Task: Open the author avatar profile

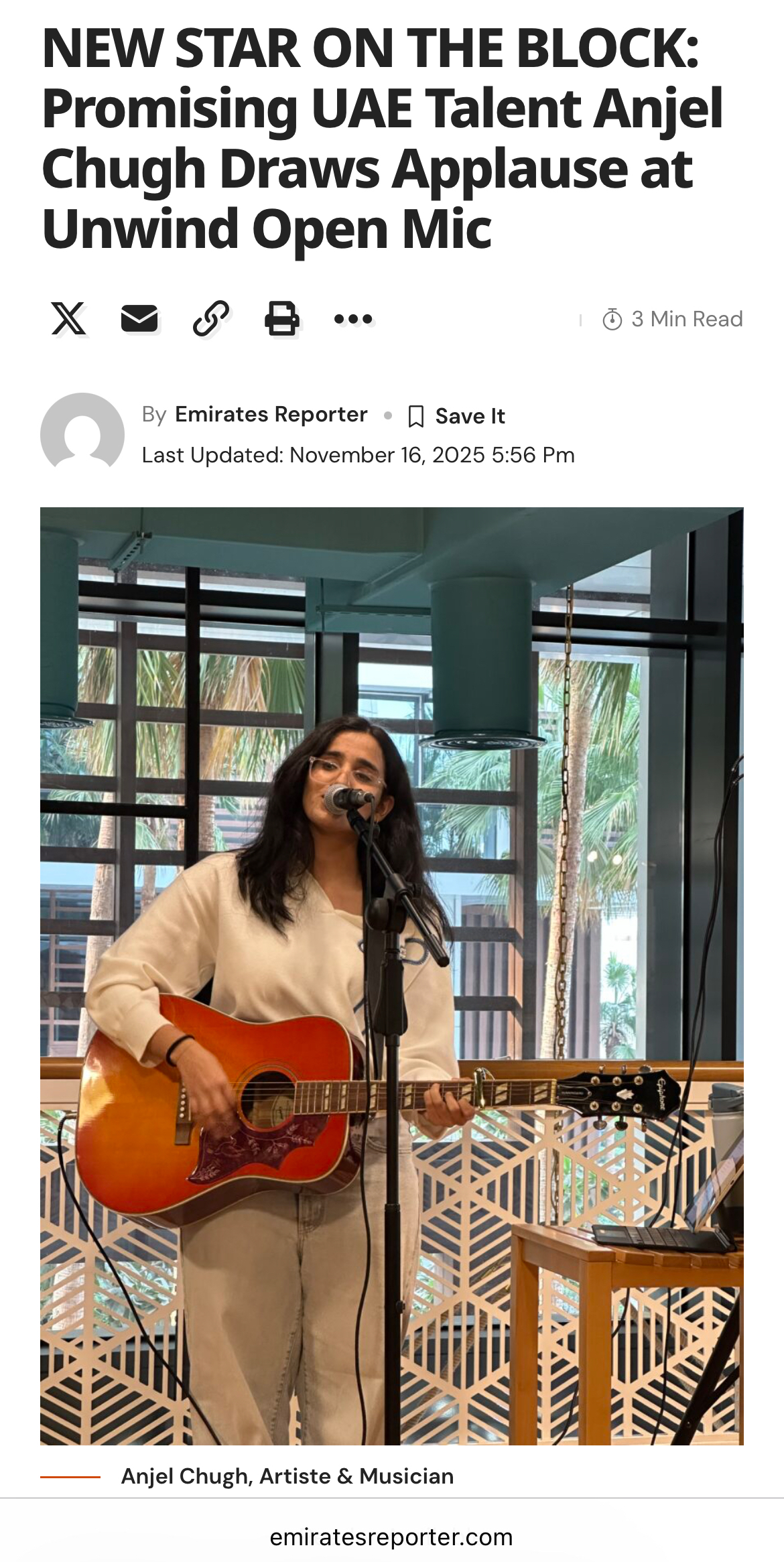Action: point(82,434)
